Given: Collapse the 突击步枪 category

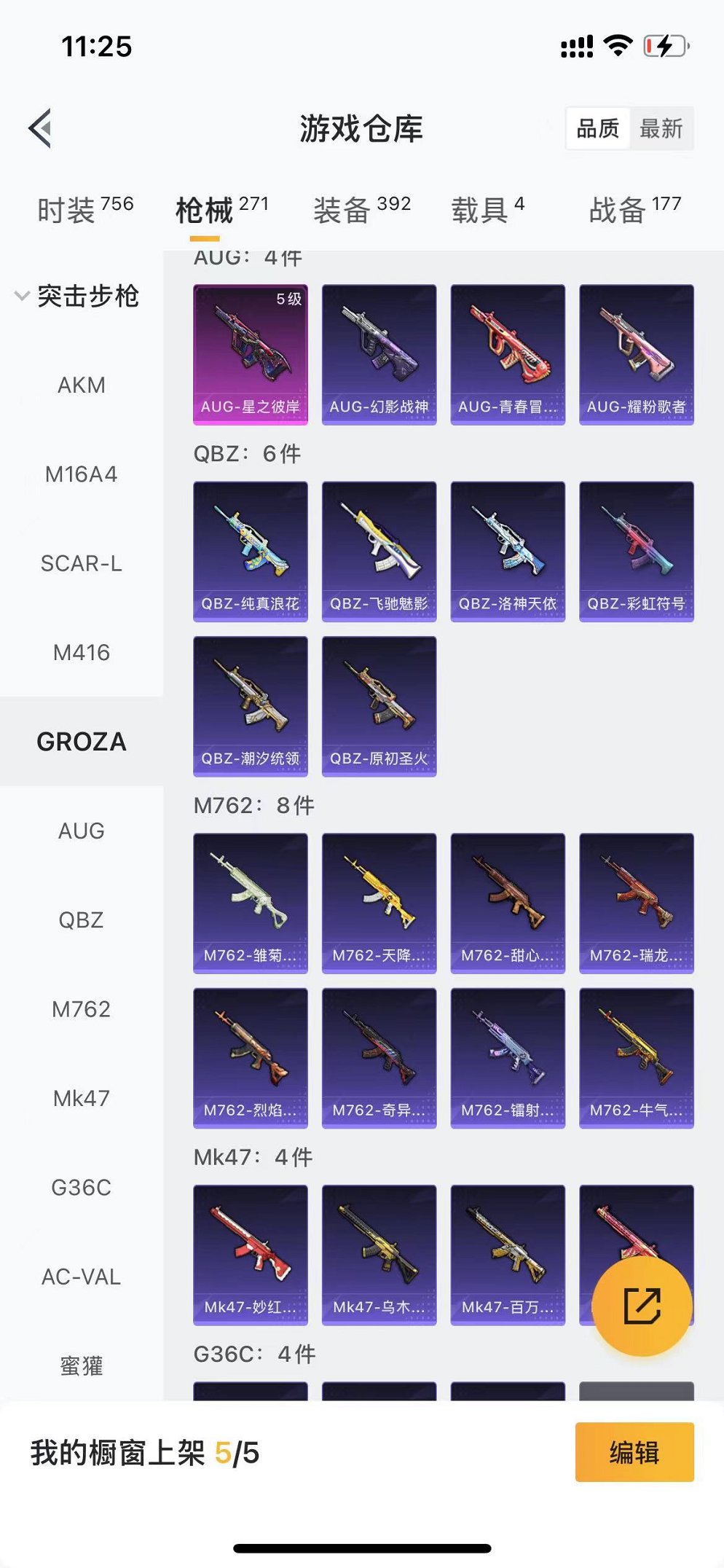Looking at the screenshot, I should point(77,296).
